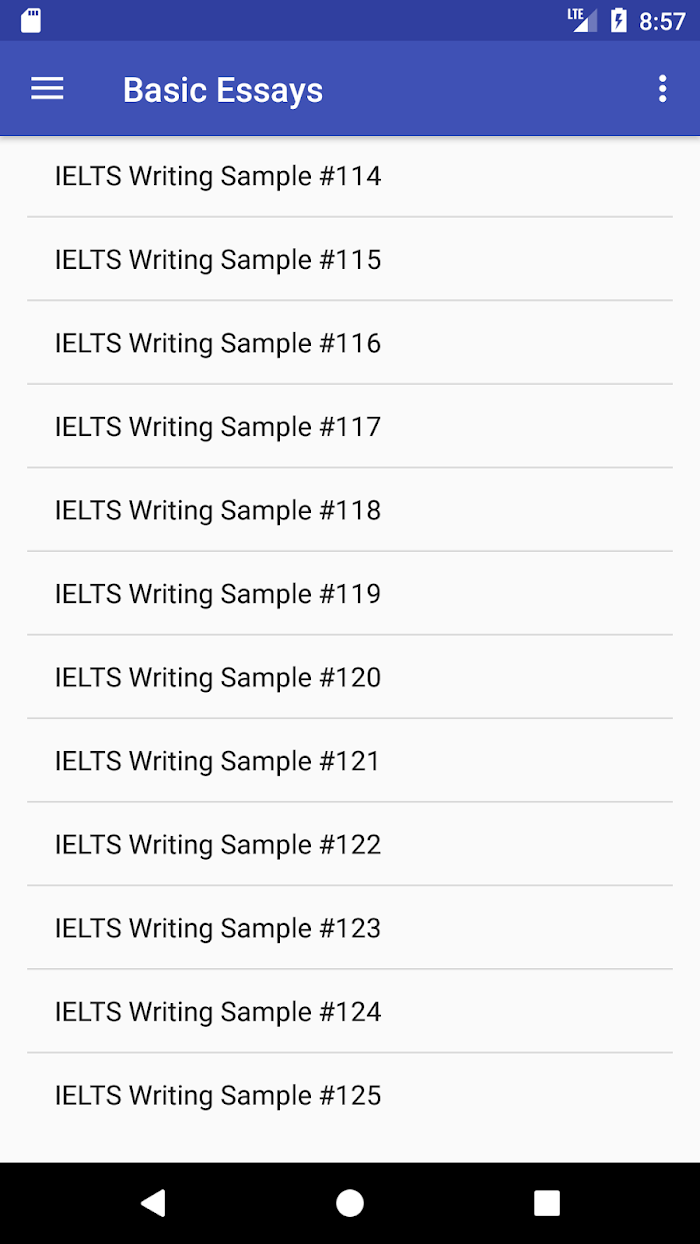Select IELTS Writing Sample #122
The image size is (700, 1244).
tap(350, 844)
